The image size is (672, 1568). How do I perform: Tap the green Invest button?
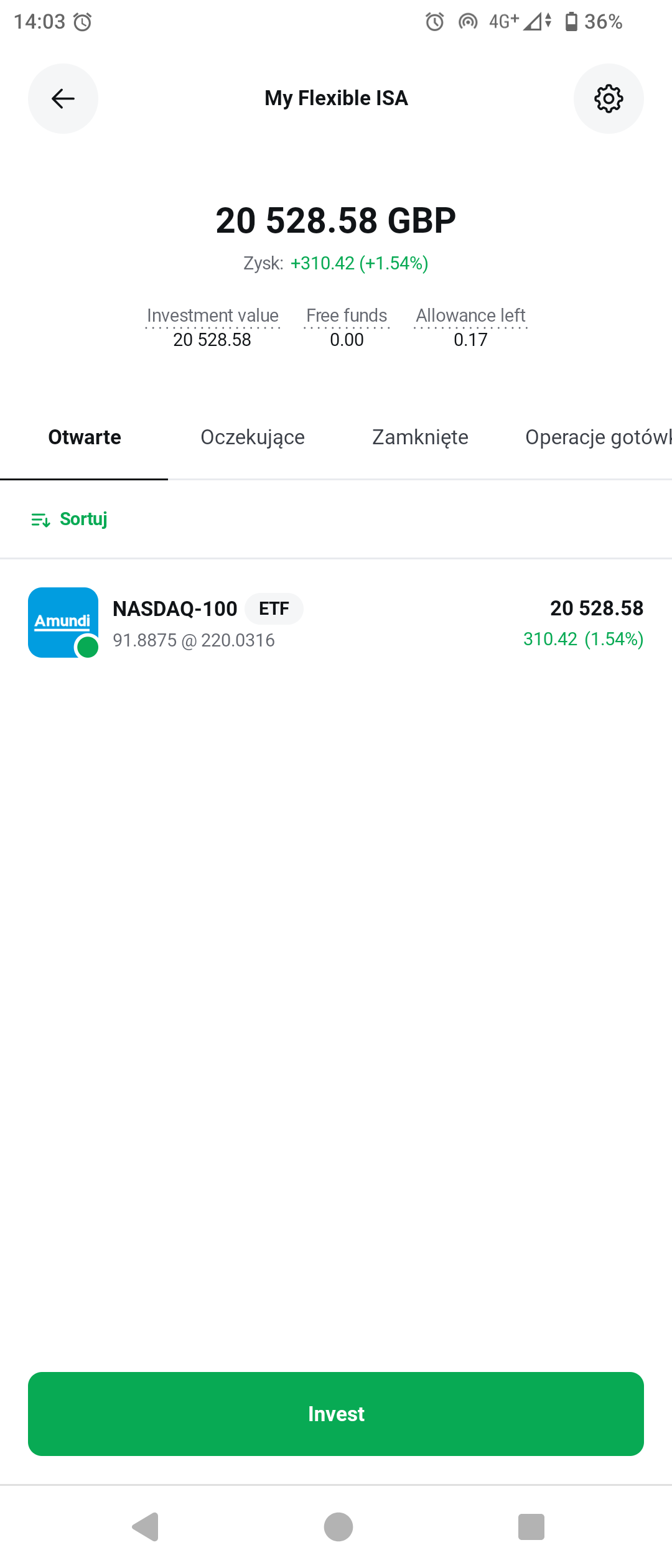pos(336,1414)
